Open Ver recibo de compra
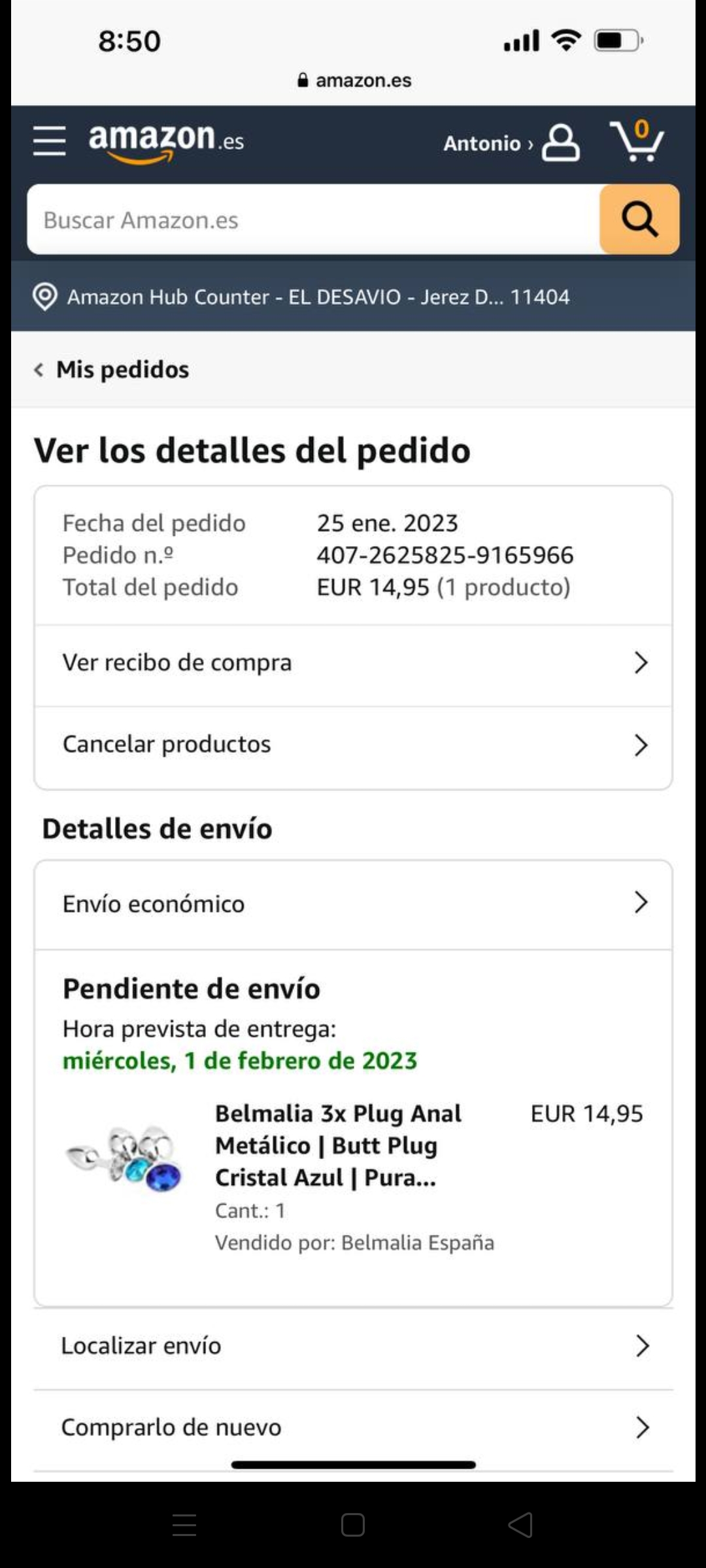This screenshot has height=1568, width=706. (x=353, y=663)
